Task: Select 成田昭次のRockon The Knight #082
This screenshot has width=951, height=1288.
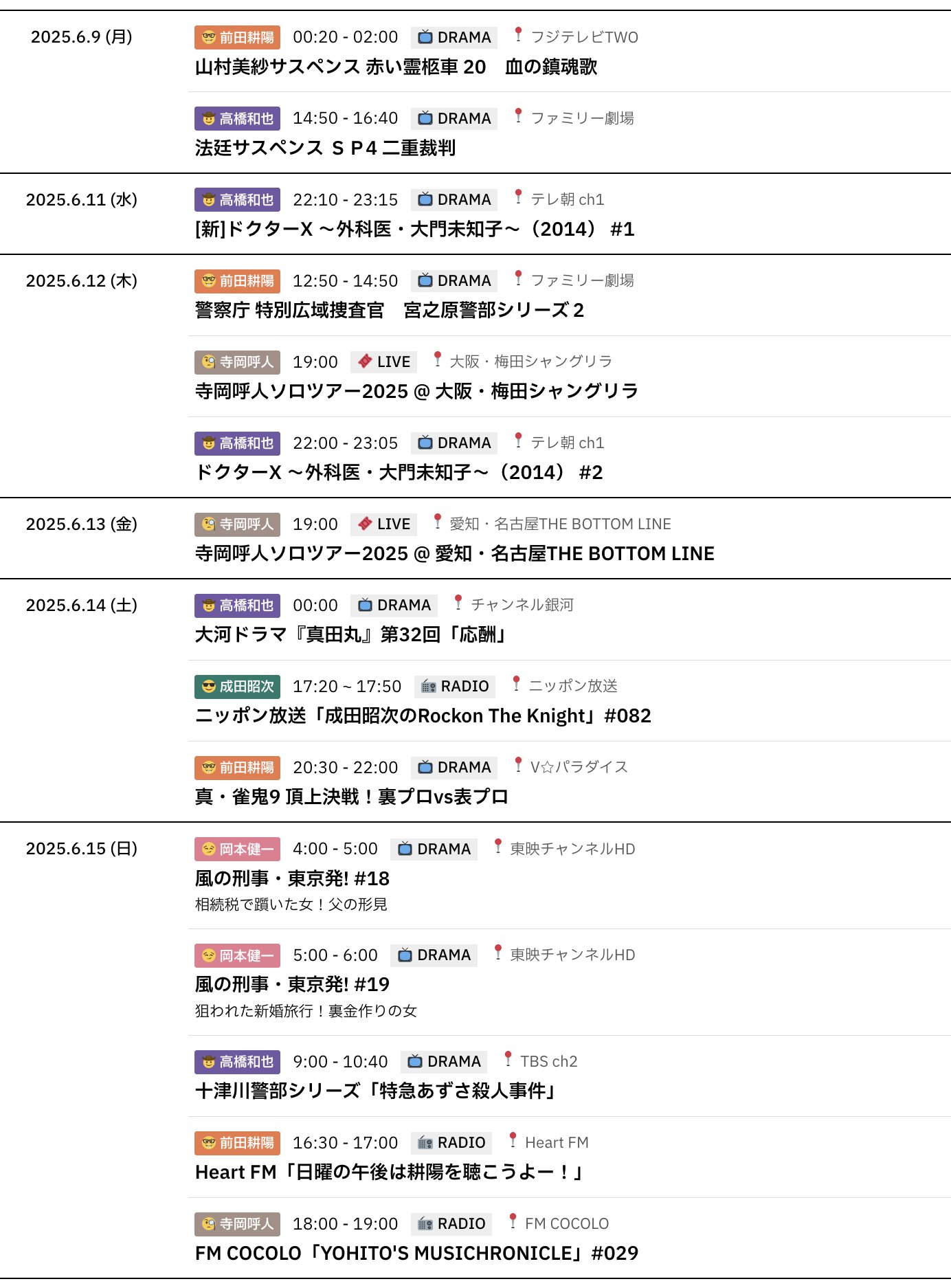Action: tap(423, 715)
